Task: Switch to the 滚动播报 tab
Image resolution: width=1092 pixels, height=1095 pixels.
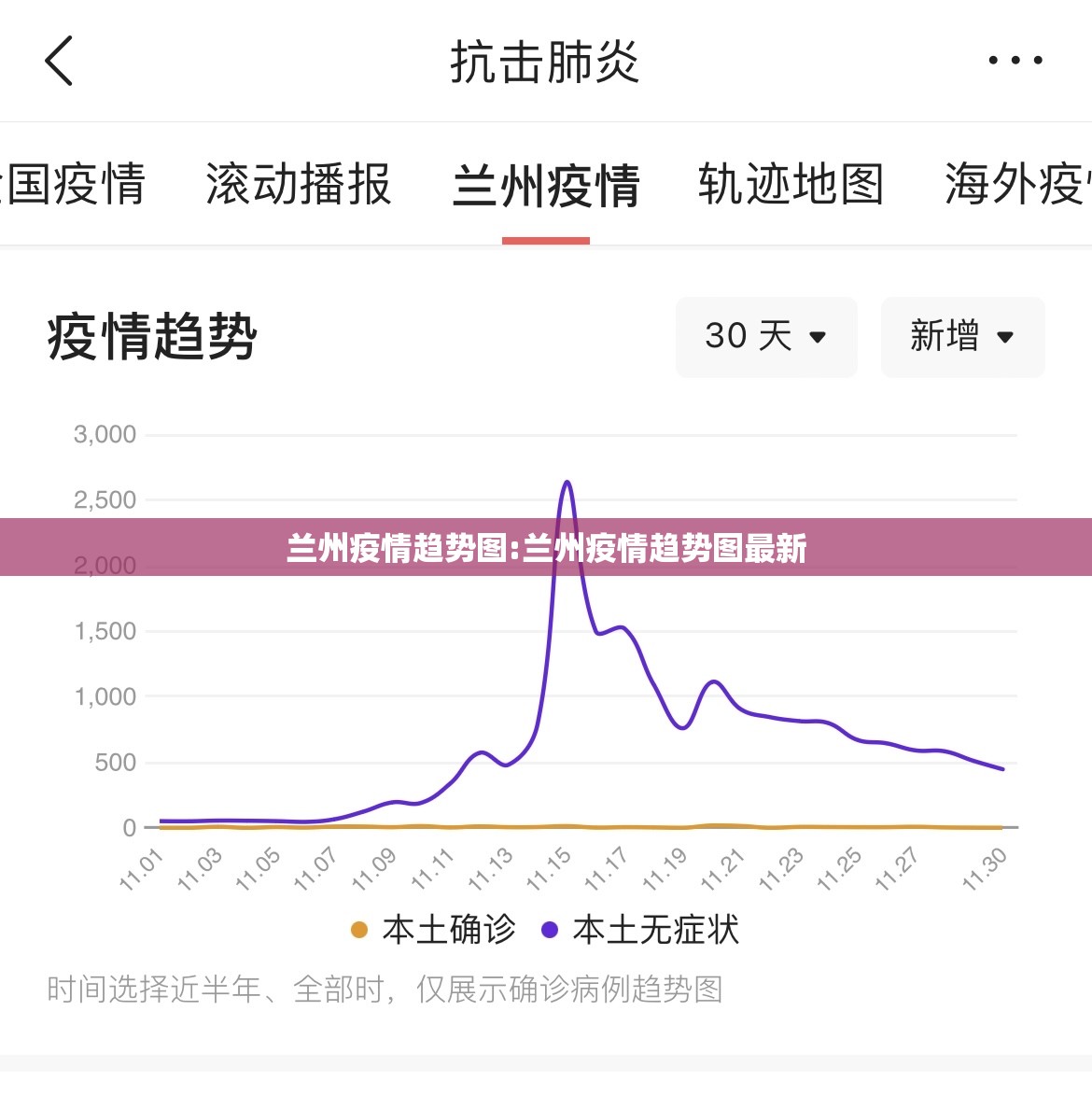Action: 298,184
